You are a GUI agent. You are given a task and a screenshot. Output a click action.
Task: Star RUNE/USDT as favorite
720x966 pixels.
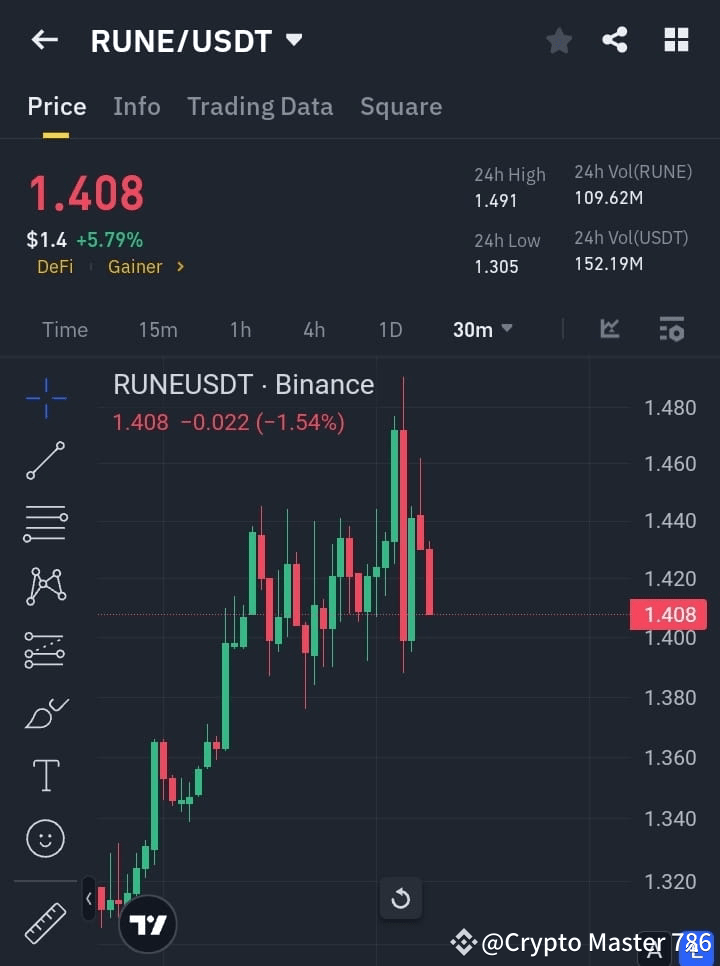[x=558, y=40]
